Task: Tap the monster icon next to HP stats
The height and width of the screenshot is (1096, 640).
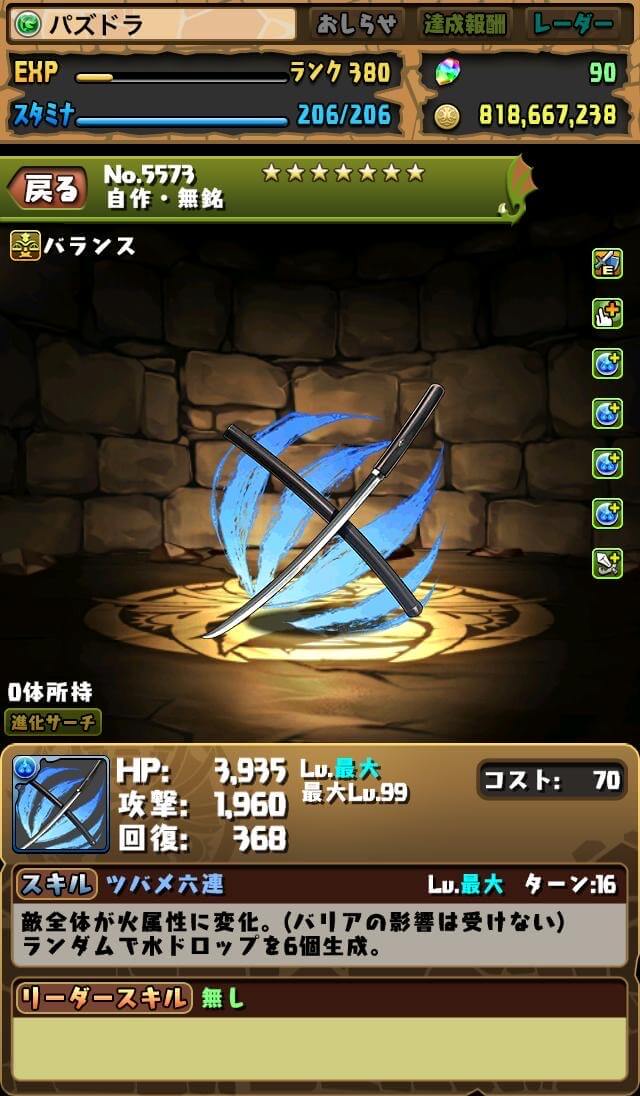Action: tap(61, 805)
